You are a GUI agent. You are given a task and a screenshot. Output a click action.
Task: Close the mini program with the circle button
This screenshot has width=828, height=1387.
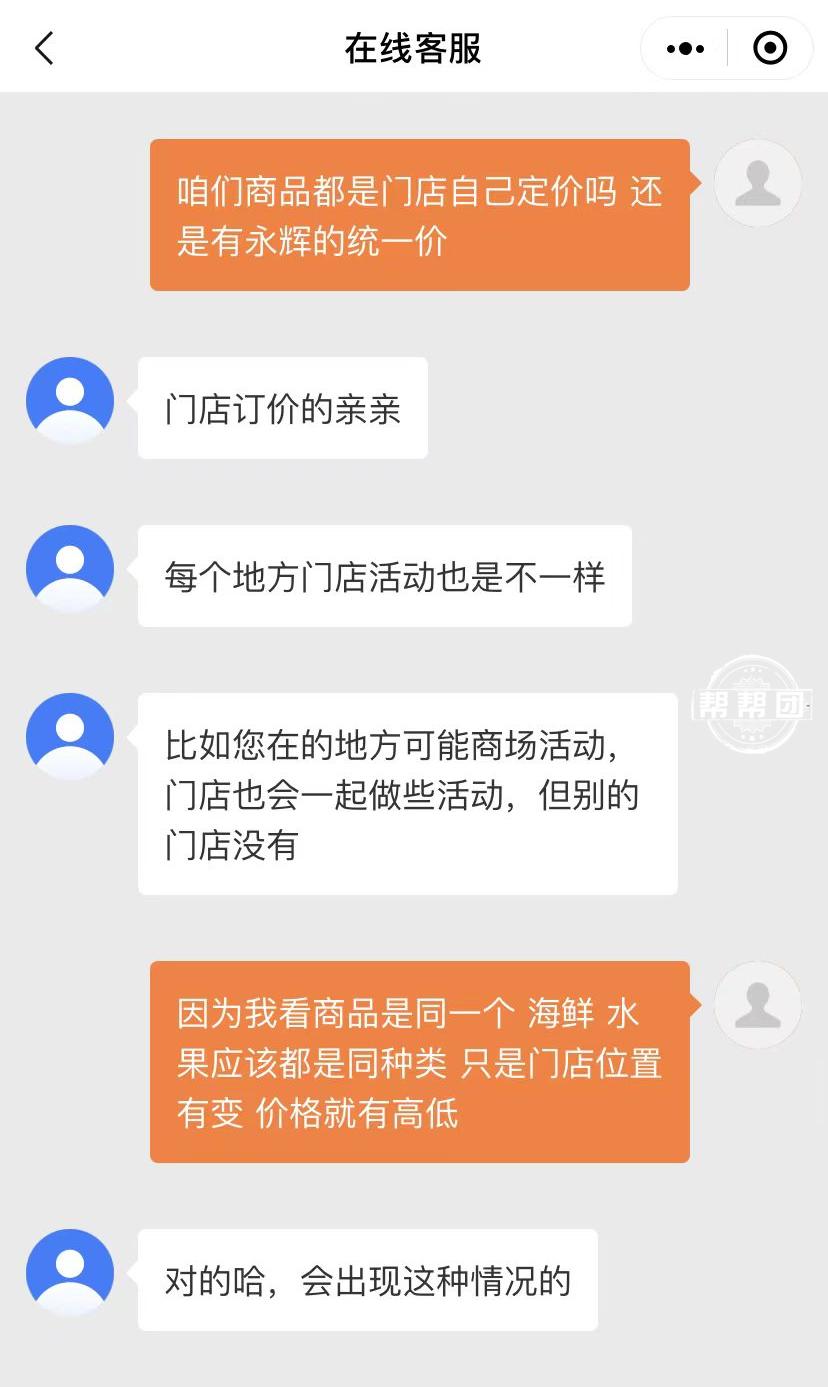(770, 48)
